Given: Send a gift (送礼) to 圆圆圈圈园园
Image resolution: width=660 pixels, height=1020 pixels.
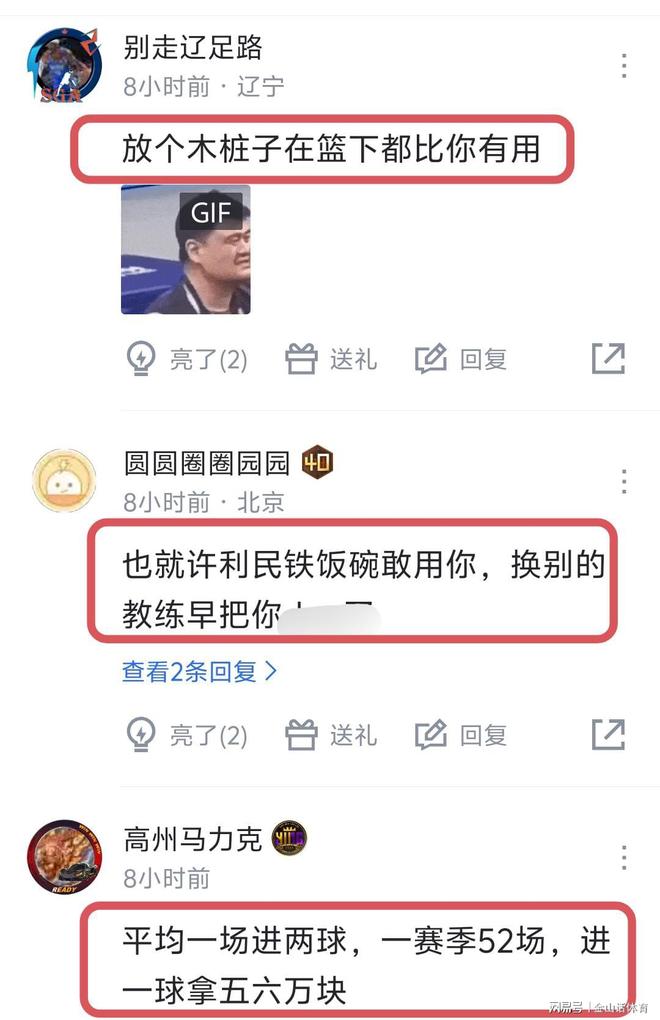Looking at the screenshot, I should coord(331,735).
